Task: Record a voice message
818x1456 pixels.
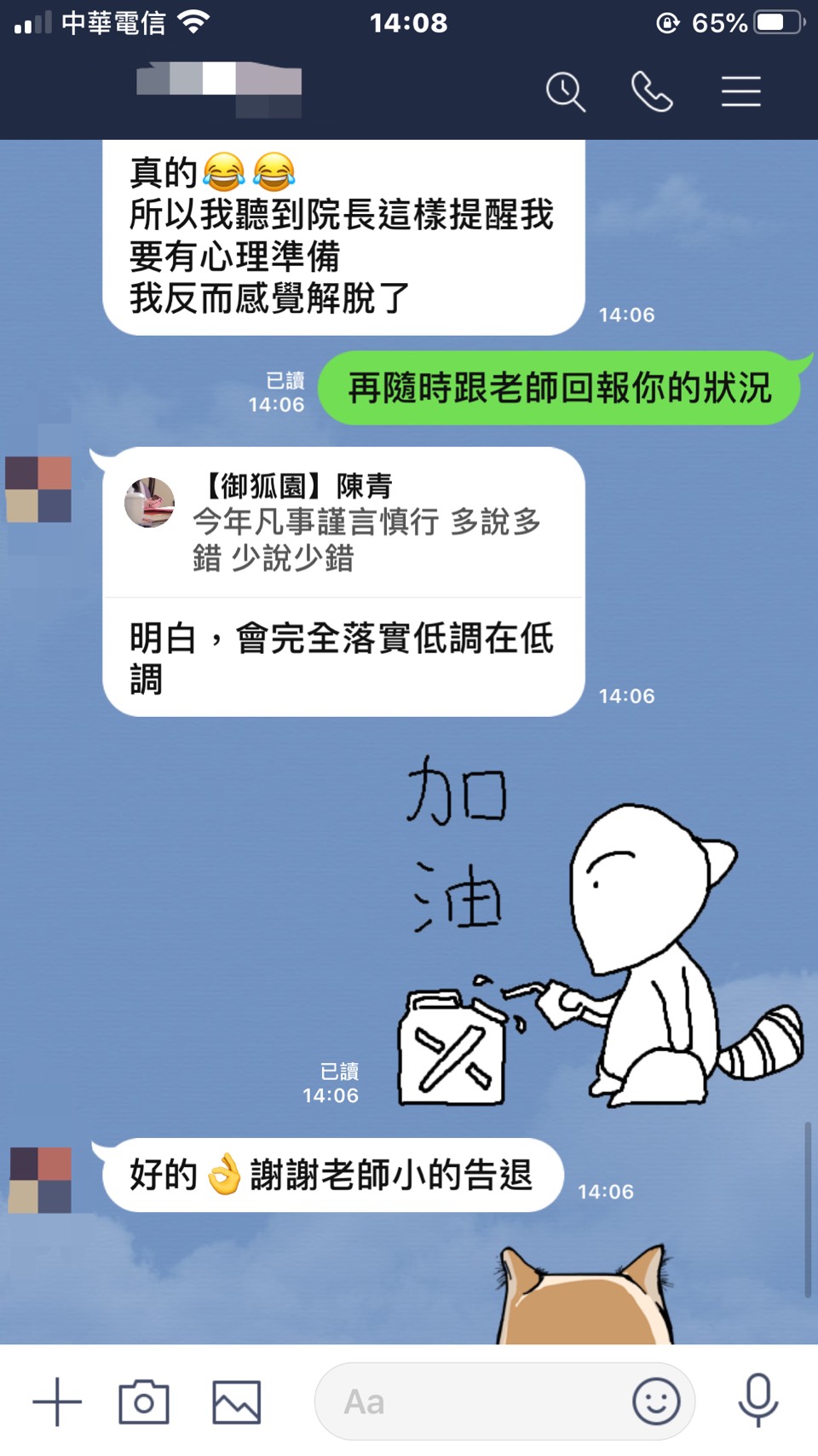Action: 758,1401
